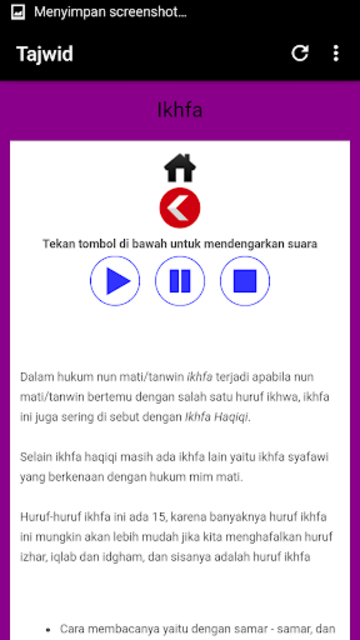Go to the home page icon

180,168
